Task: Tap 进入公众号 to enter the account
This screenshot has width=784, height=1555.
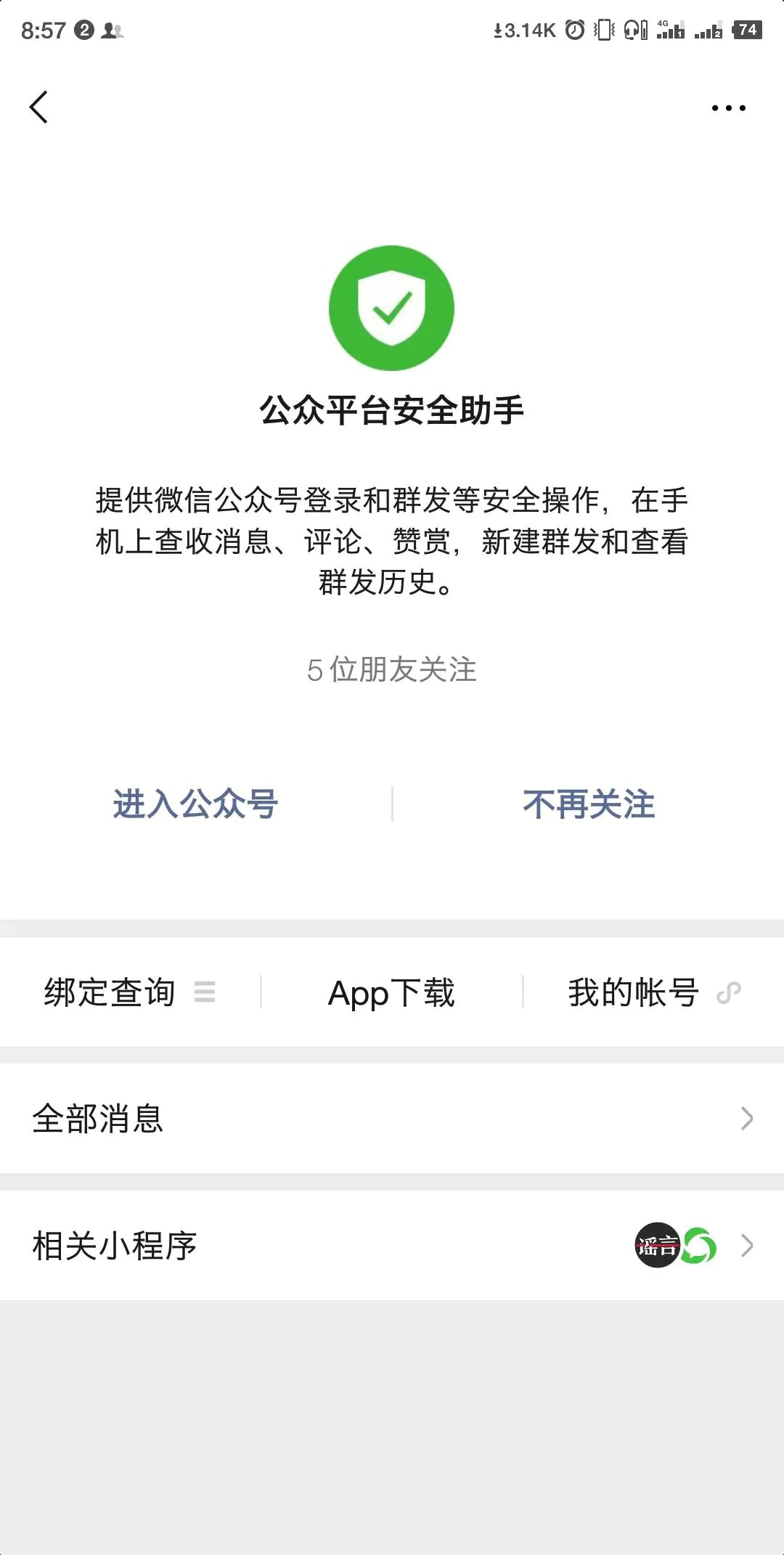Action: [x=195, y=804]
